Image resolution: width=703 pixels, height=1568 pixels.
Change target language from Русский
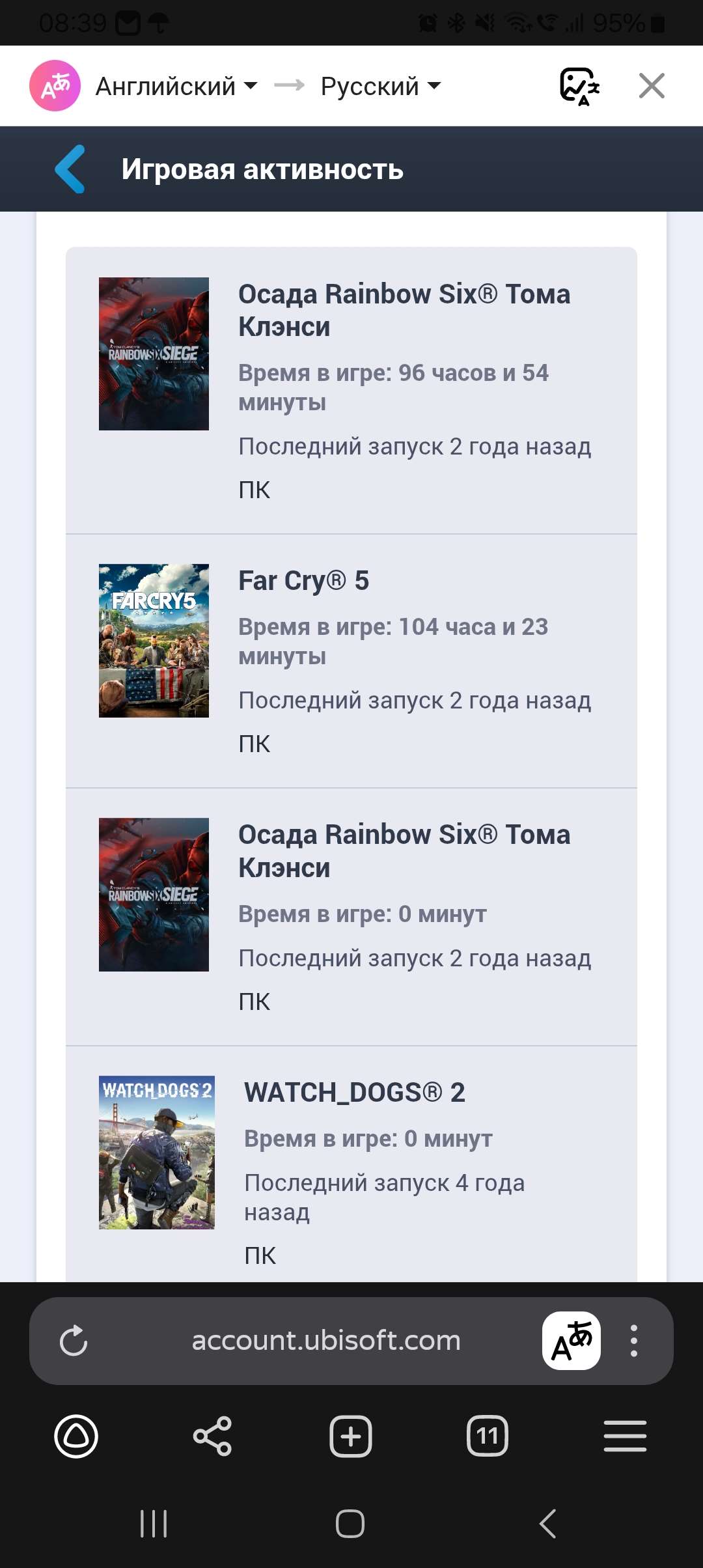(x=381, y=85)
